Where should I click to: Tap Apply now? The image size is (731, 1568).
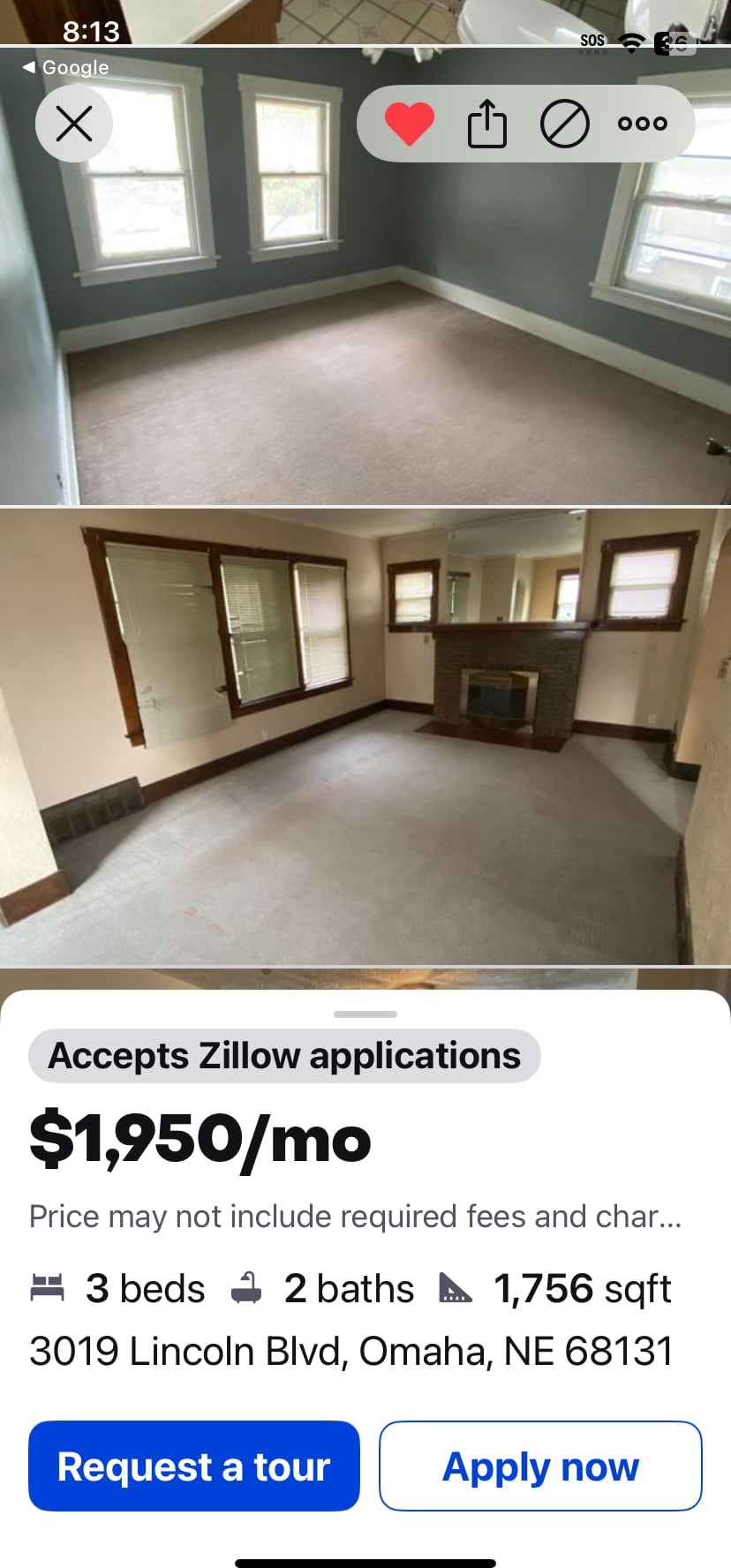(x=540, y=1466)
